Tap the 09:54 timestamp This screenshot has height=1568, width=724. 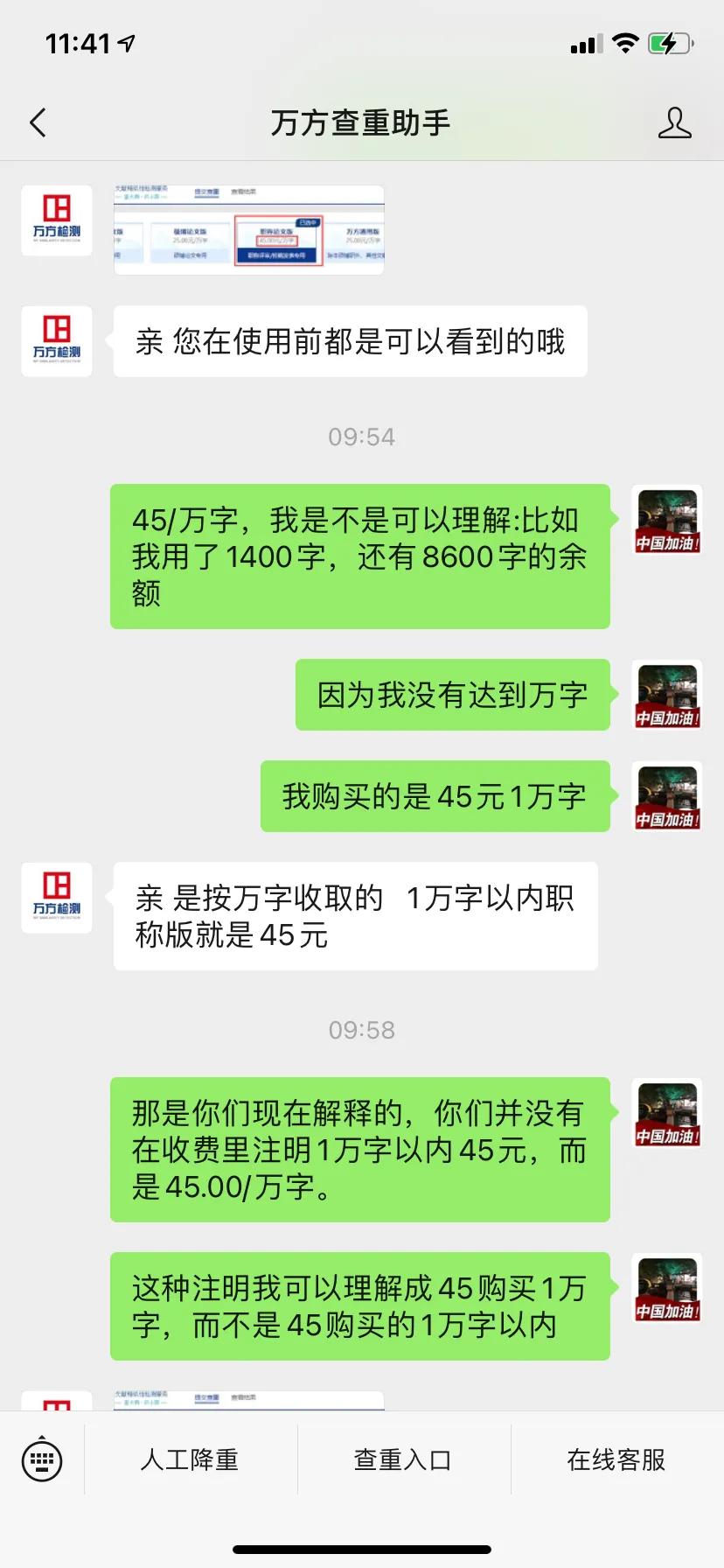(x=361, y=436)
